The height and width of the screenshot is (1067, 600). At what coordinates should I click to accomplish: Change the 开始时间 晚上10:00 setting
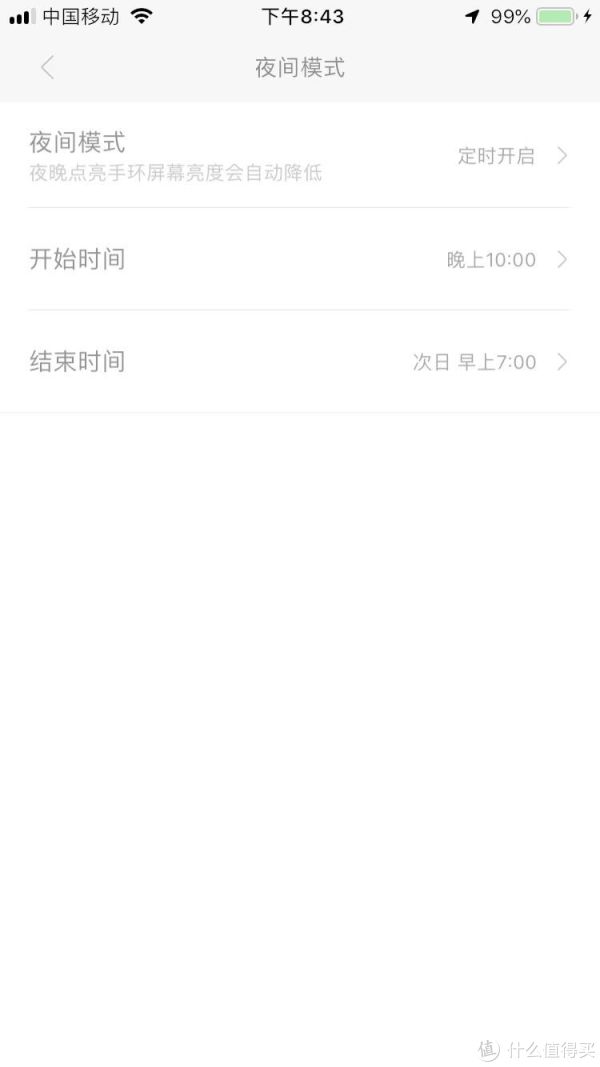point(300,259)
